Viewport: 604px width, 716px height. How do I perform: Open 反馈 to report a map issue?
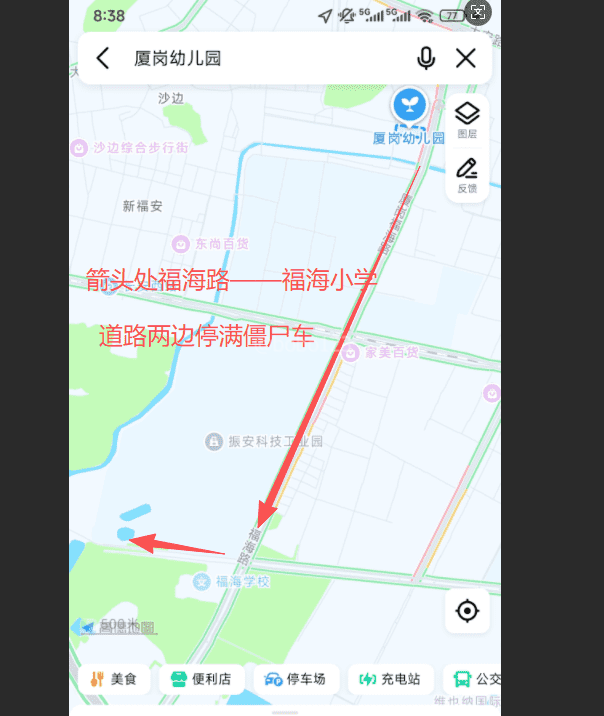(x=467, y=174)
